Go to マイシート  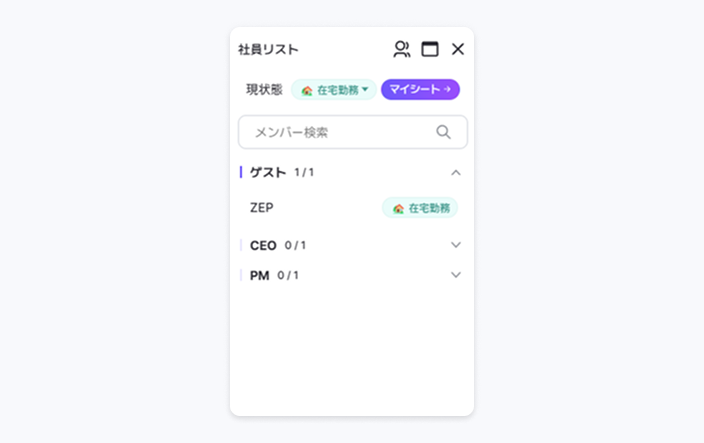[420, 90]
